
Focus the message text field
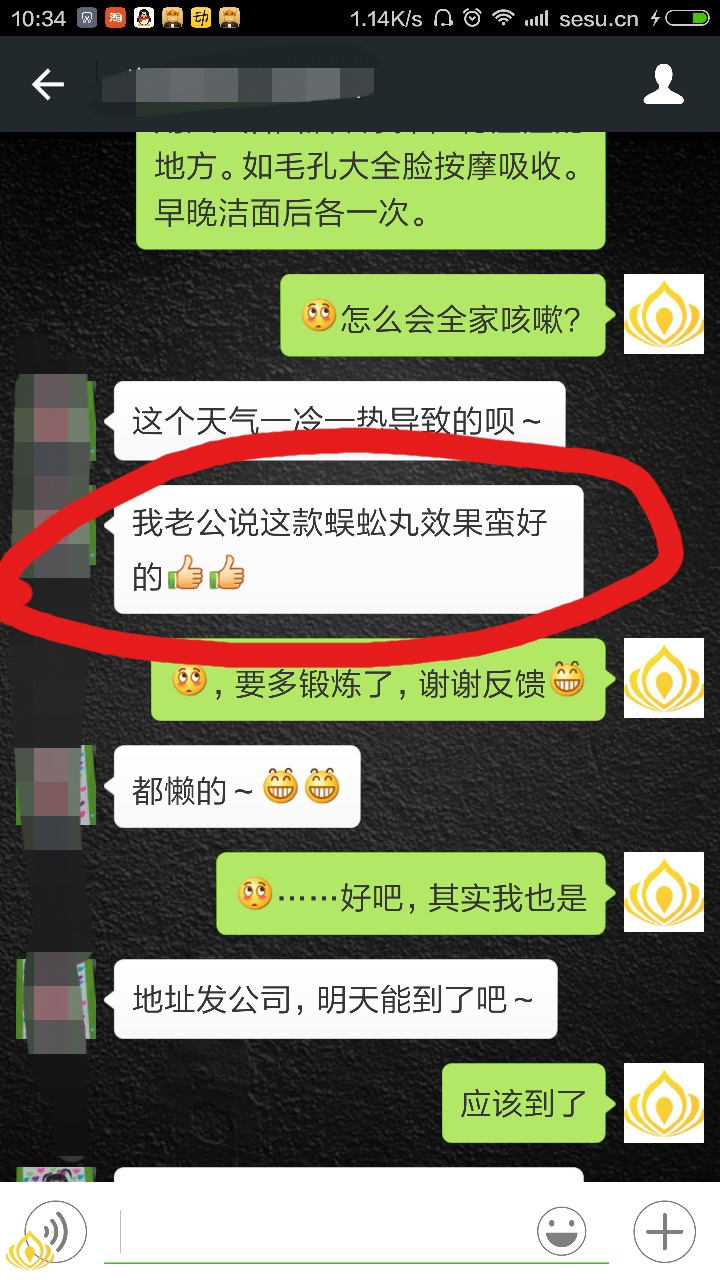pos(320,1232)
